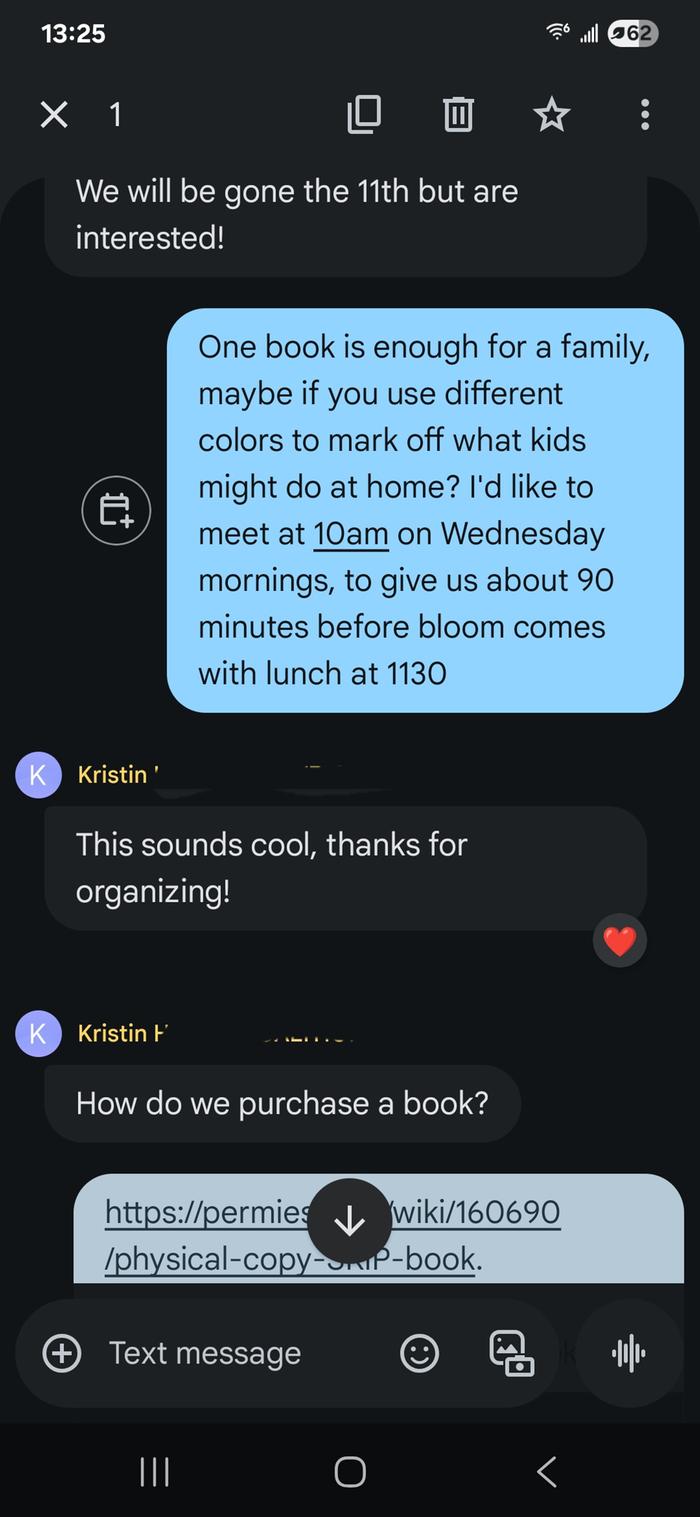Star the selected message
Screen dimensions: 700x1517
tap(551, 115)
